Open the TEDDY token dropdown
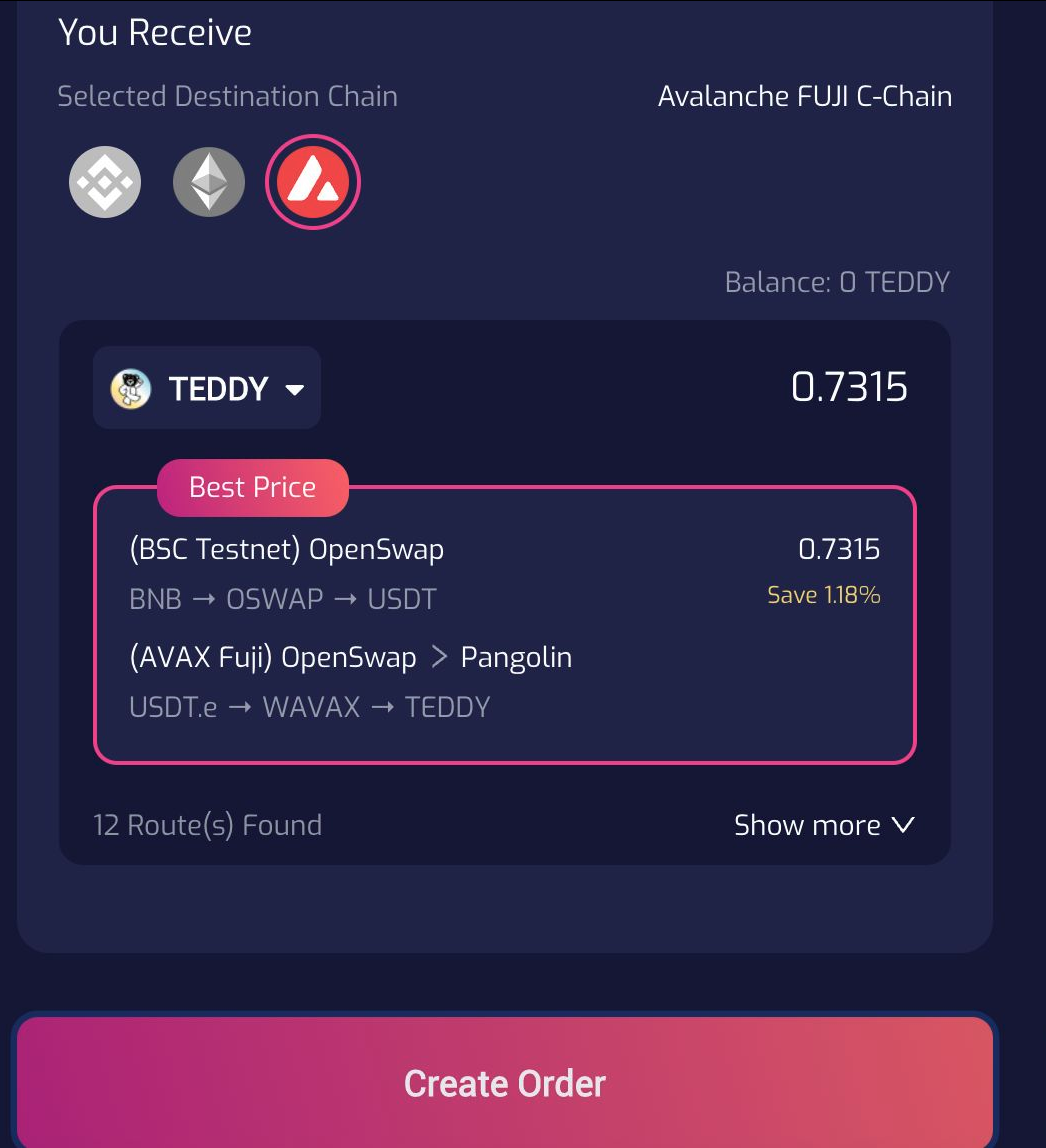Screen dimensions: 1046x1148 point(207,388)
